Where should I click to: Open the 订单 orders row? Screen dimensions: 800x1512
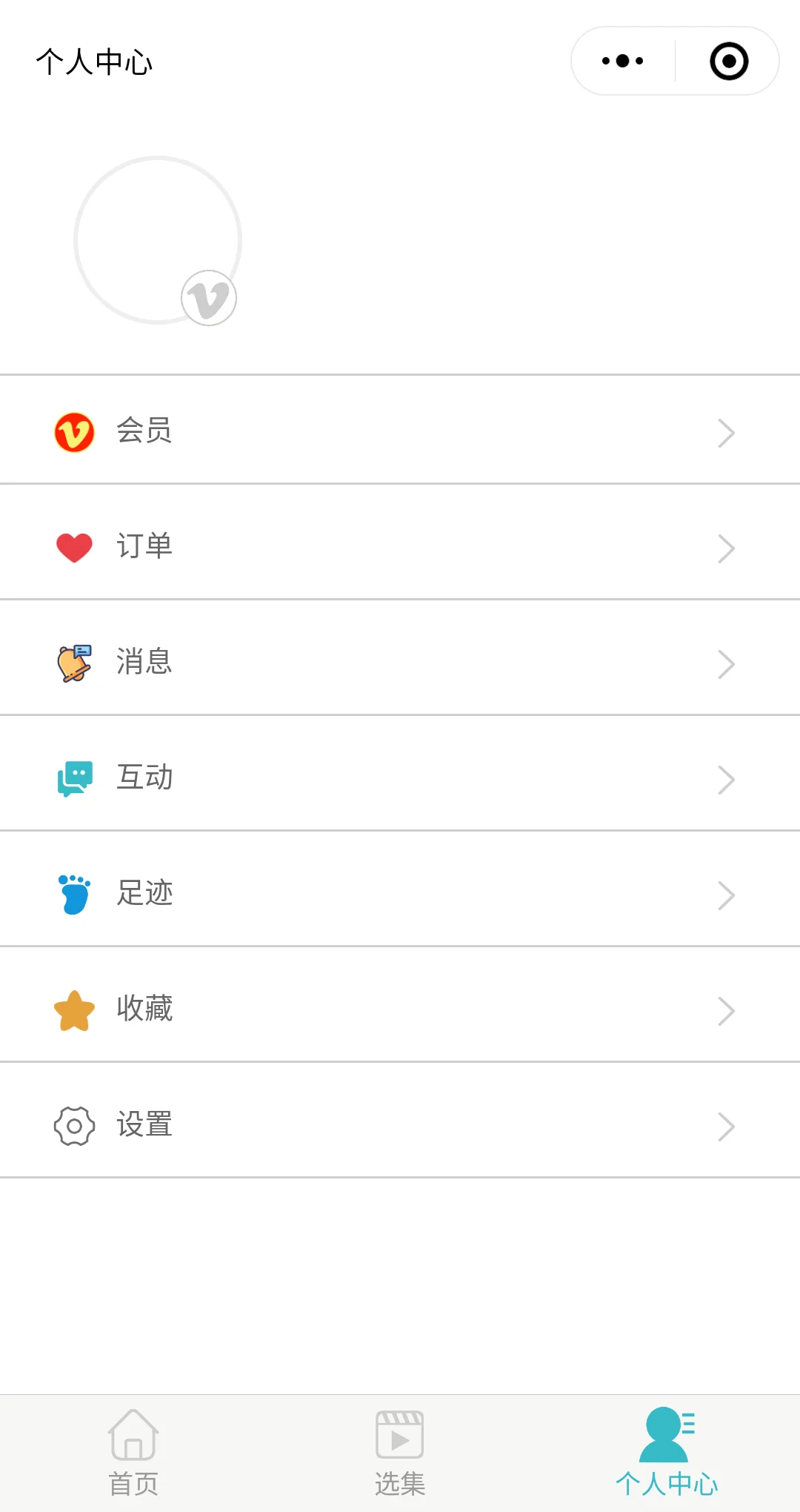click(x=400, y=546)
